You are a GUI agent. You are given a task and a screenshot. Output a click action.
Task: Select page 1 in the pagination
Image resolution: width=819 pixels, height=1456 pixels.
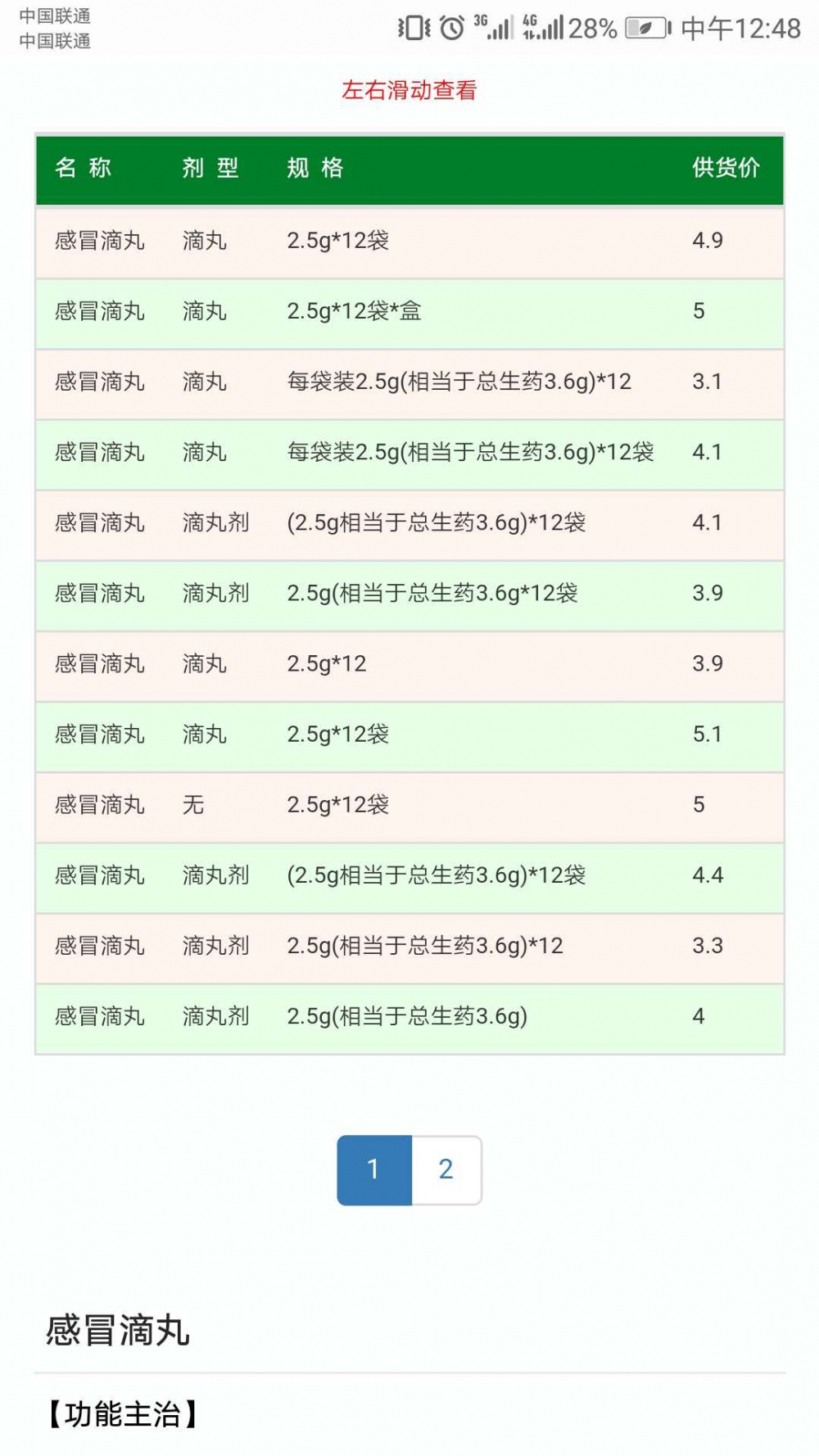[374, 1169]
